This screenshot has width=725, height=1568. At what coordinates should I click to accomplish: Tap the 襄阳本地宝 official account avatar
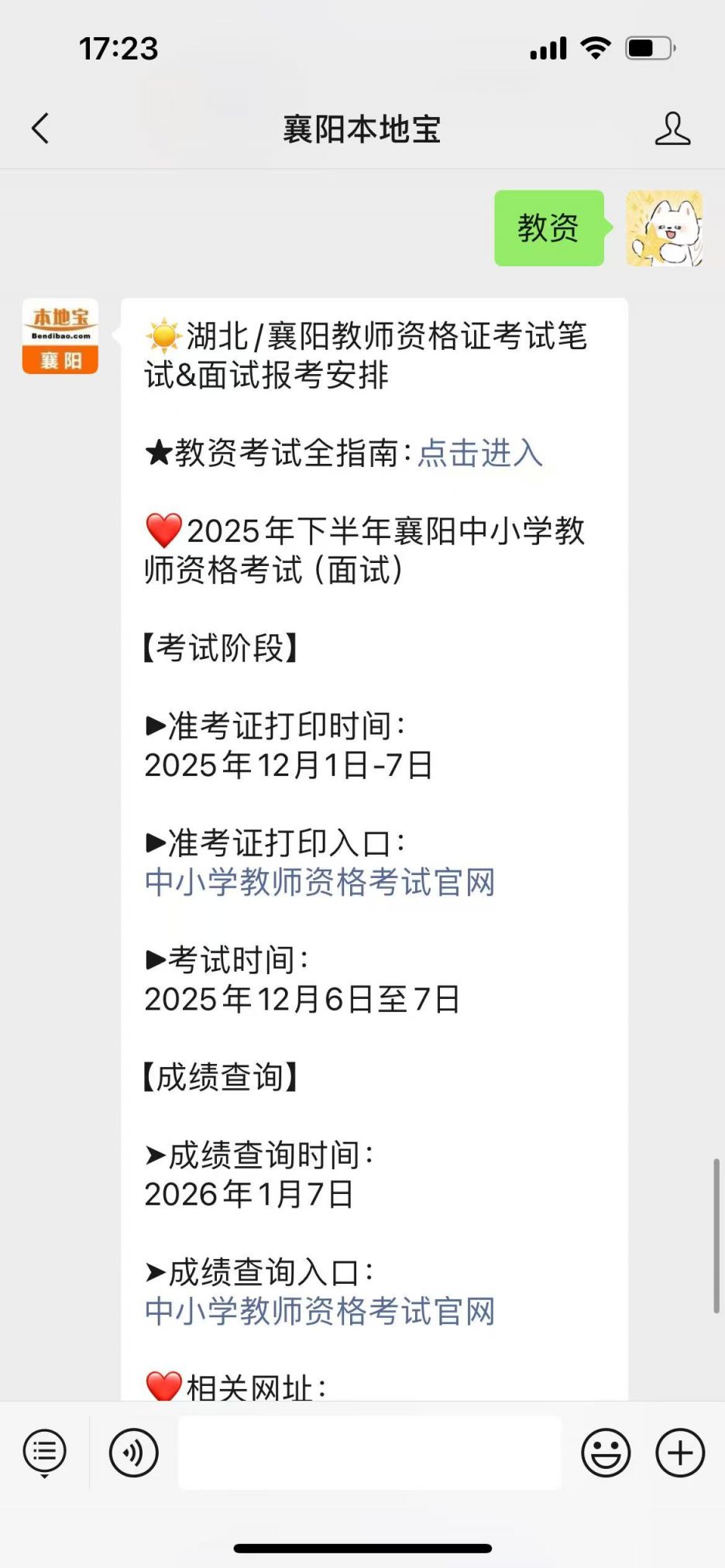[60, 337]
